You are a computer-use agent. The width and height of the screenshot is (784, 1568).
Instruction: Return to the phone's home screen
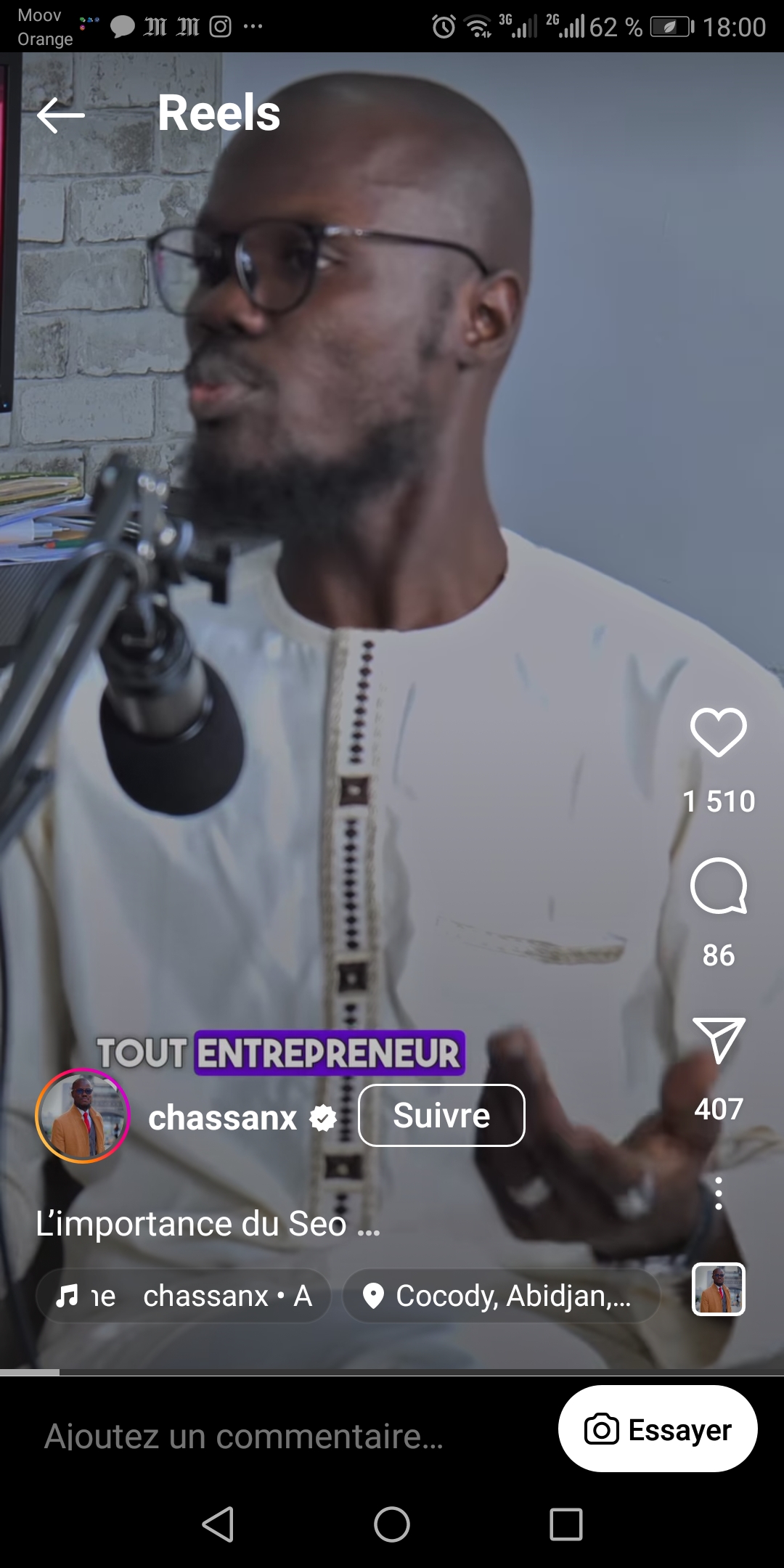[392, 1524]
